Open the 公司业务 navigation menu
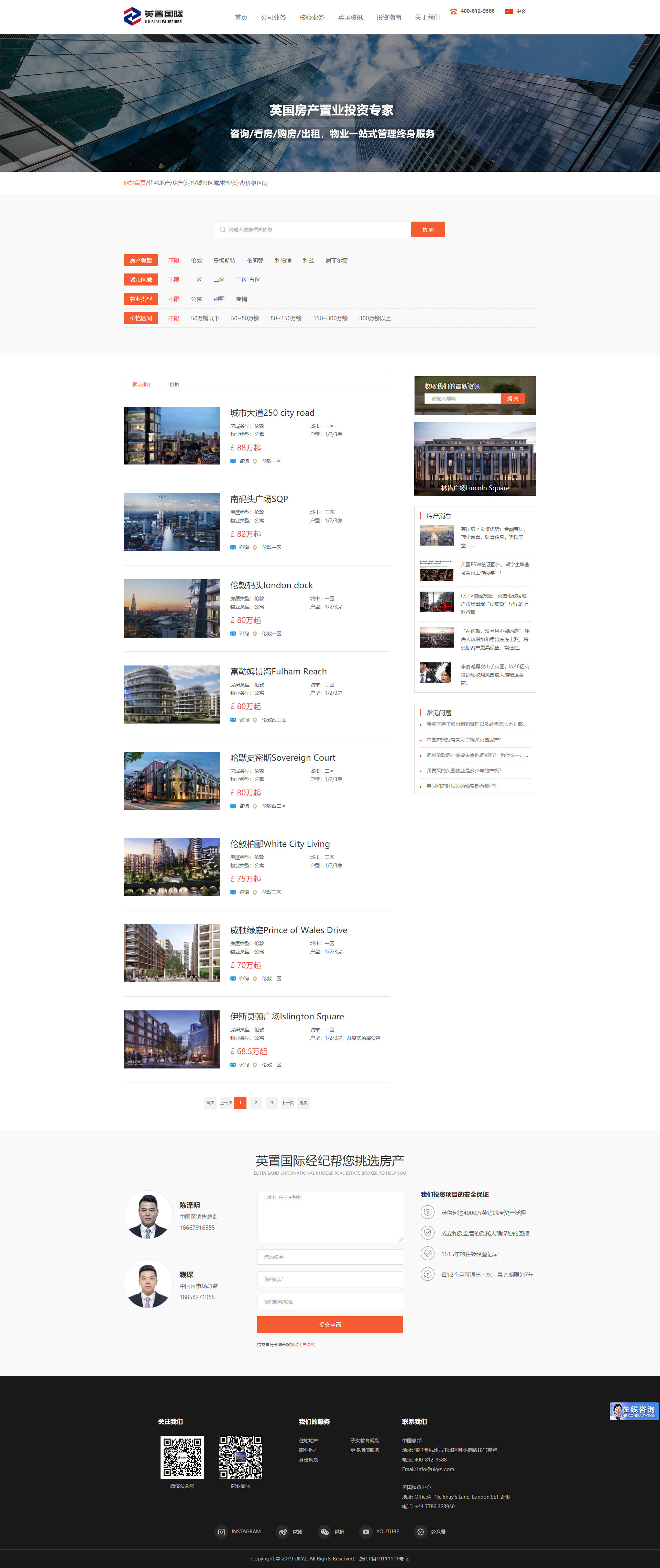This screenshot has width=660, height=1568. click(273, 18)
